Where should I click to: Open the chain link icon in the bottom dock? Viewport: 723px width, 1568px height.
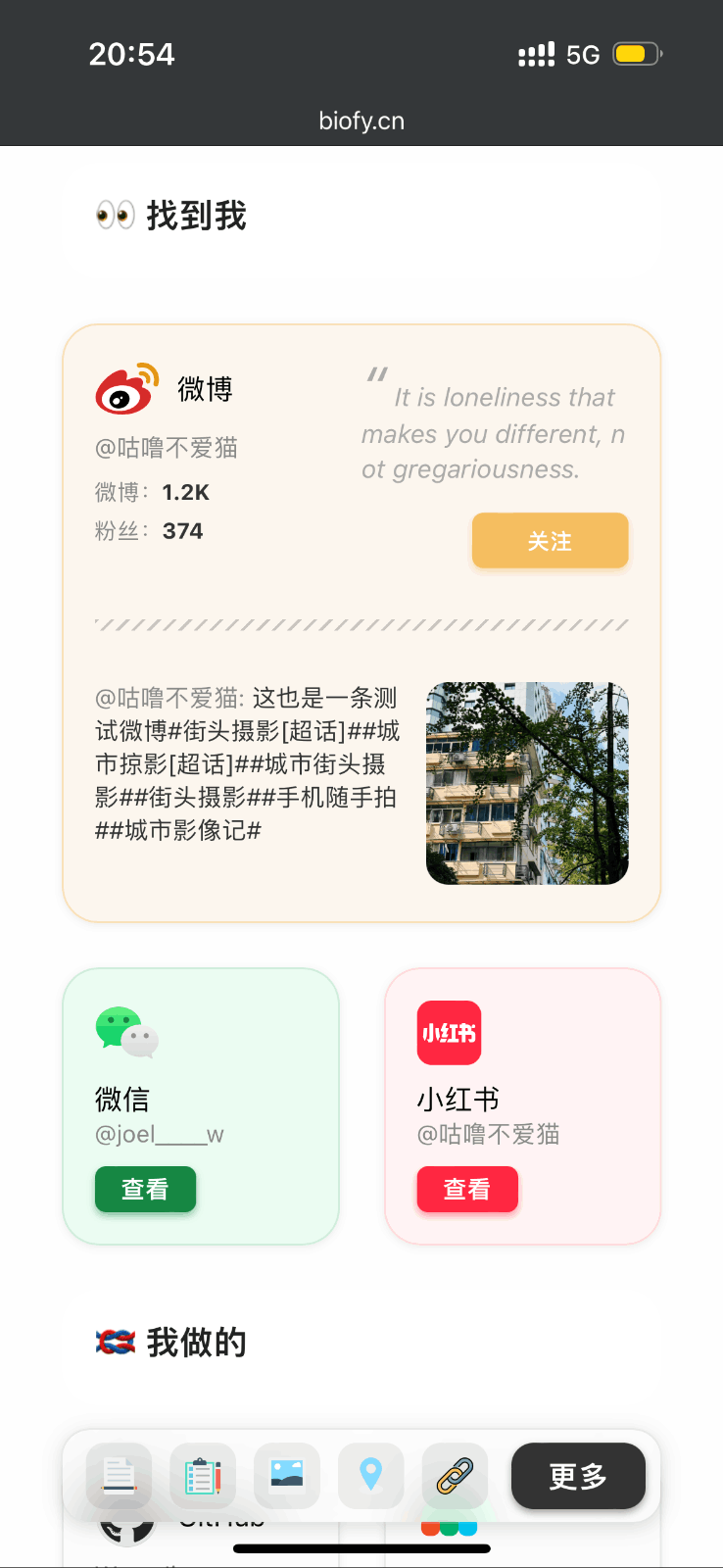[x=455, y=1476]
